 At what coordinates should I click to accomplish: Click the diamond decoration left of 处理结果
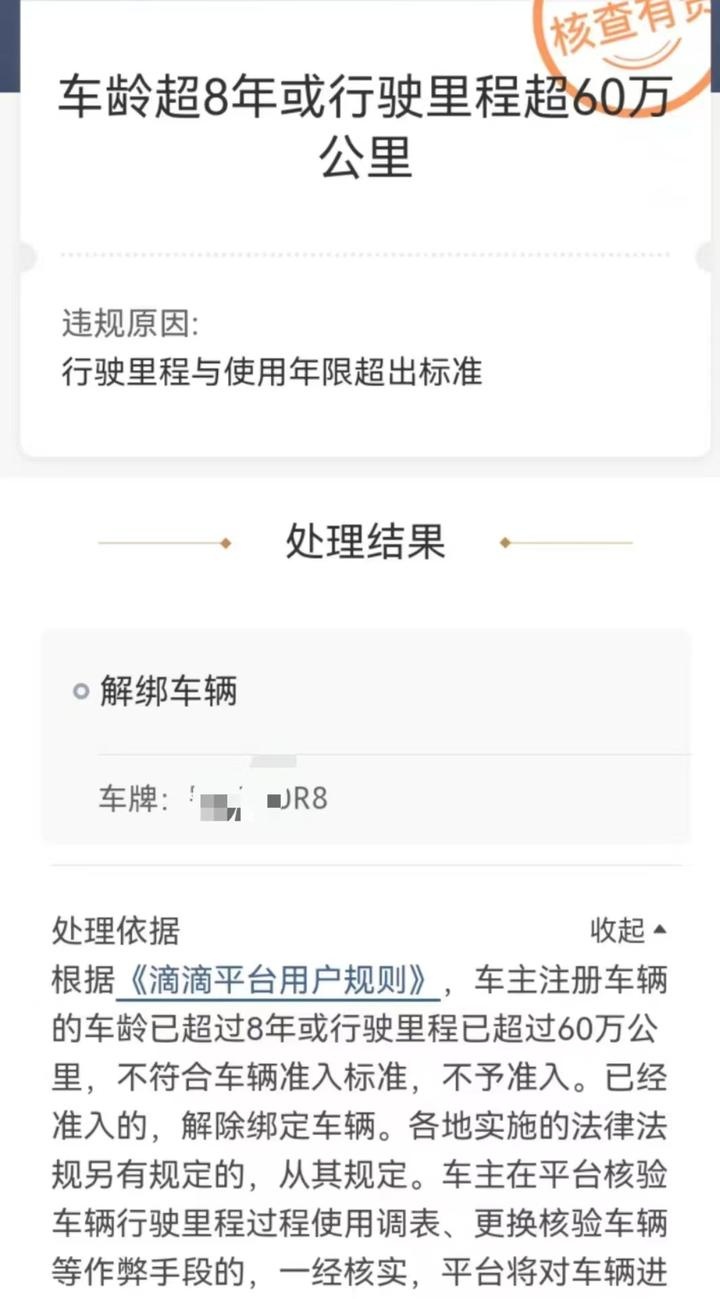[225, 544]
